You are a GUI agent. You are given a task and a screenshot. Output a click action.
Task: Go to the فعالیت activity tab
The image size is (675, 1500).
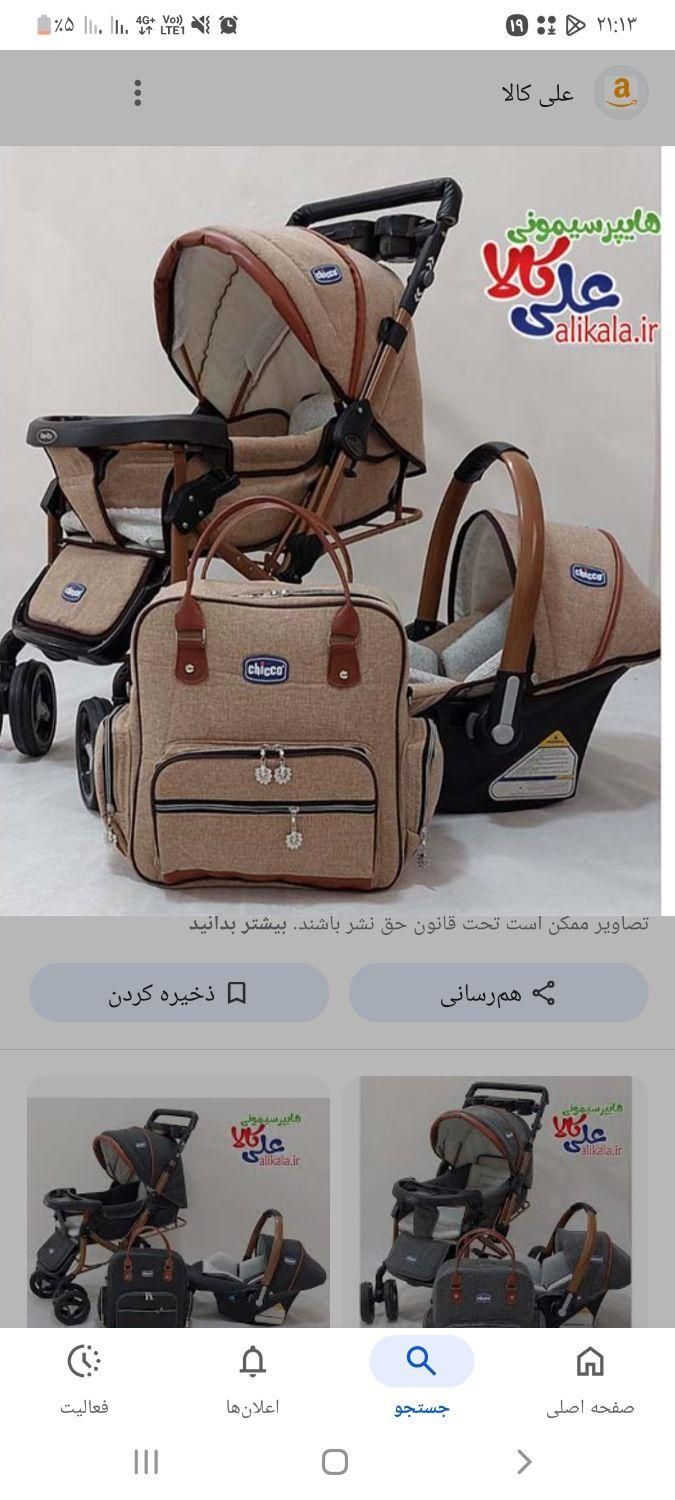pos(84,1380)
